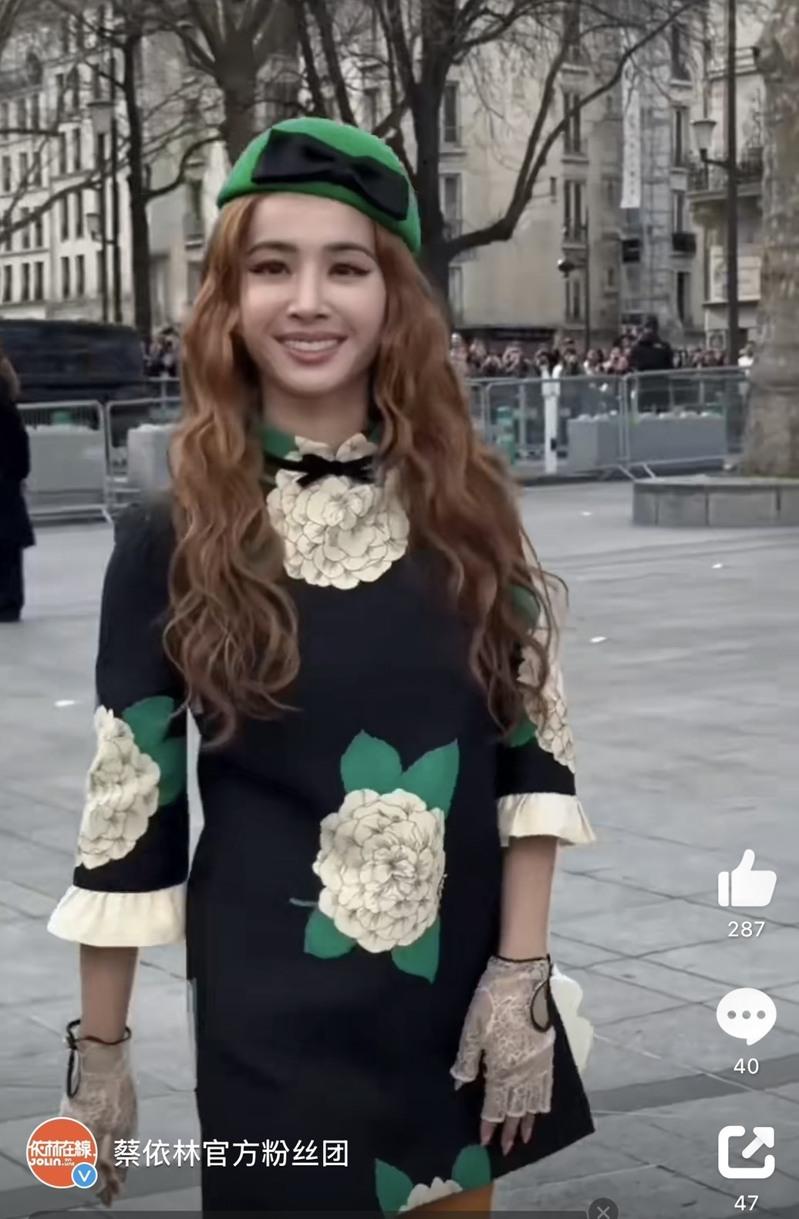Viewport: 799px width, 1219px height.
Task: Open the comments bubble icon
Action: point(746,1017)
